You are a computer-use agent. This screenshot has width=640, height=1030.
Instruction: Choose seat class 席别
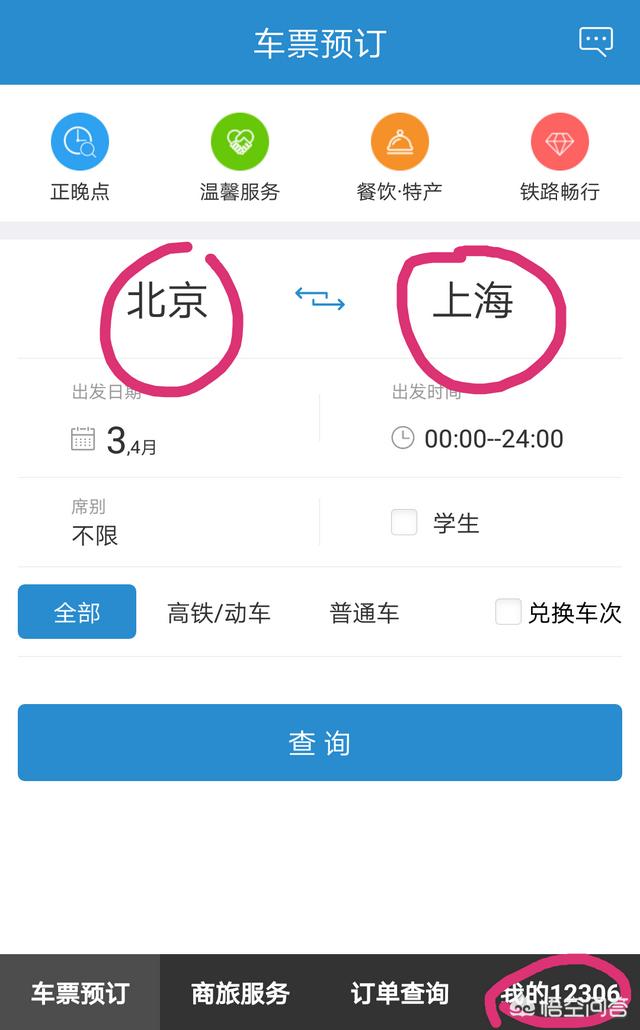pos(168,523)
